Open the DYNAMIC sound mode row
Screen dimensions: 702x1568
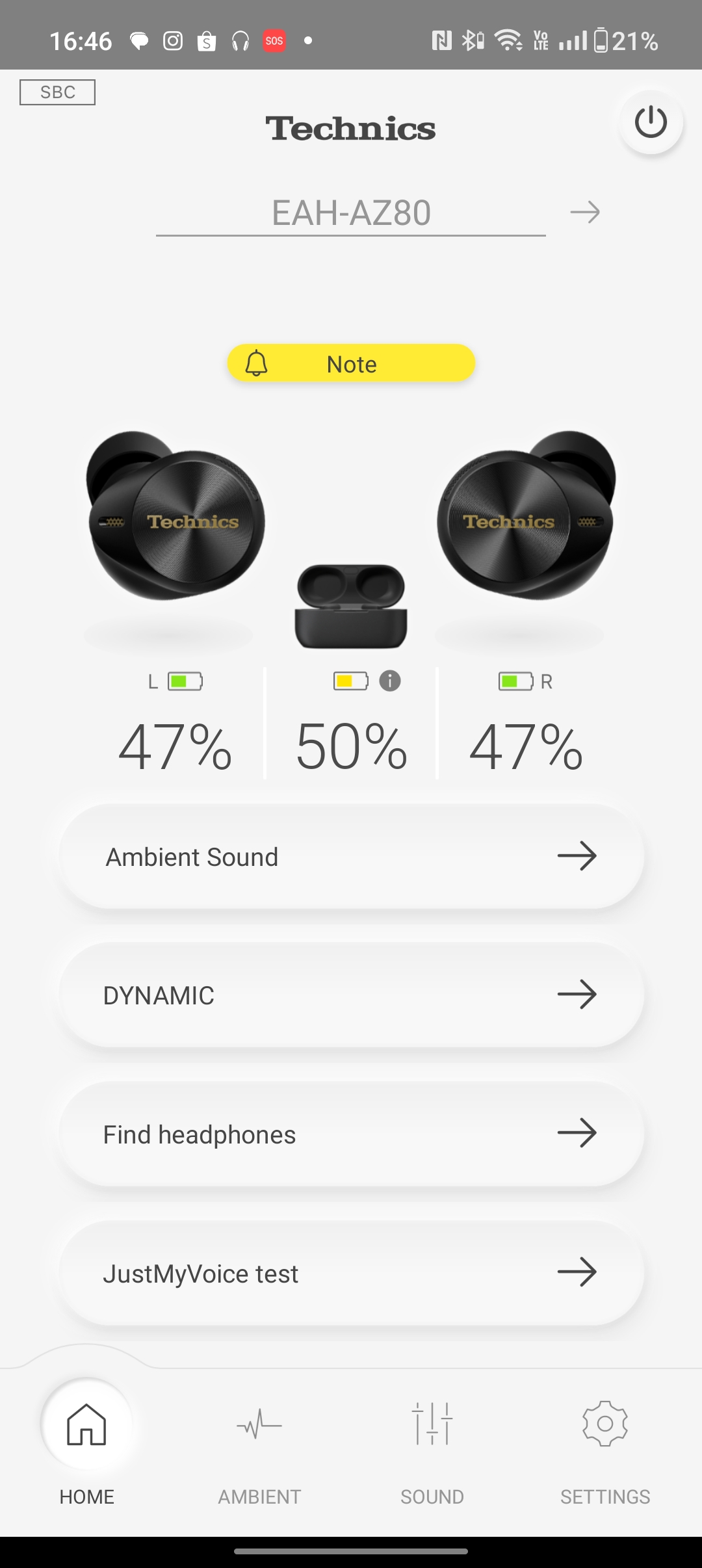point(351,995)
